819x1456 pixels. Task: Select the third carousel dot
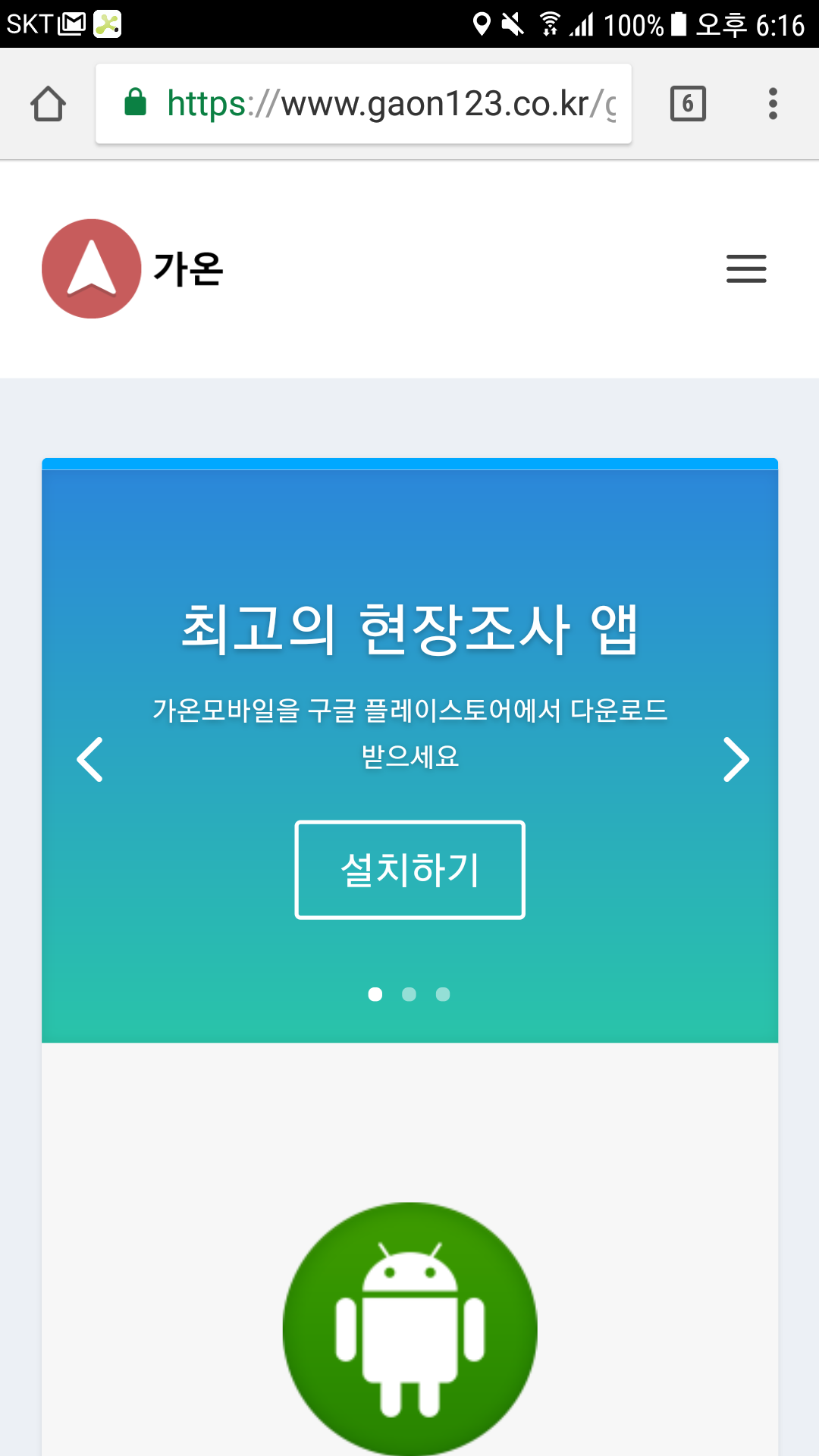coord(443,994)
